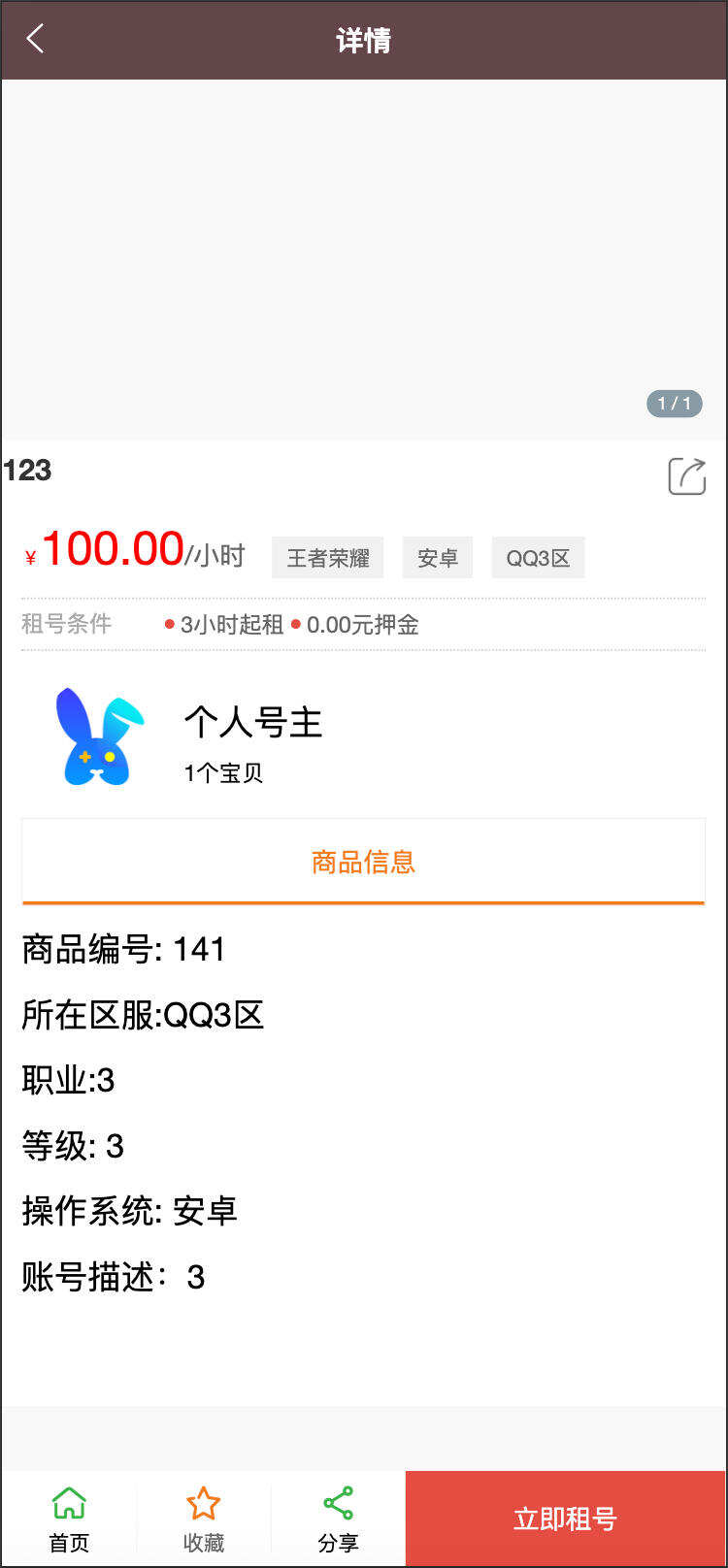Viewport: 728px width, 1568px height.
Task: Tap the red bullet beside 3小时起租
Action: [170, 625]
